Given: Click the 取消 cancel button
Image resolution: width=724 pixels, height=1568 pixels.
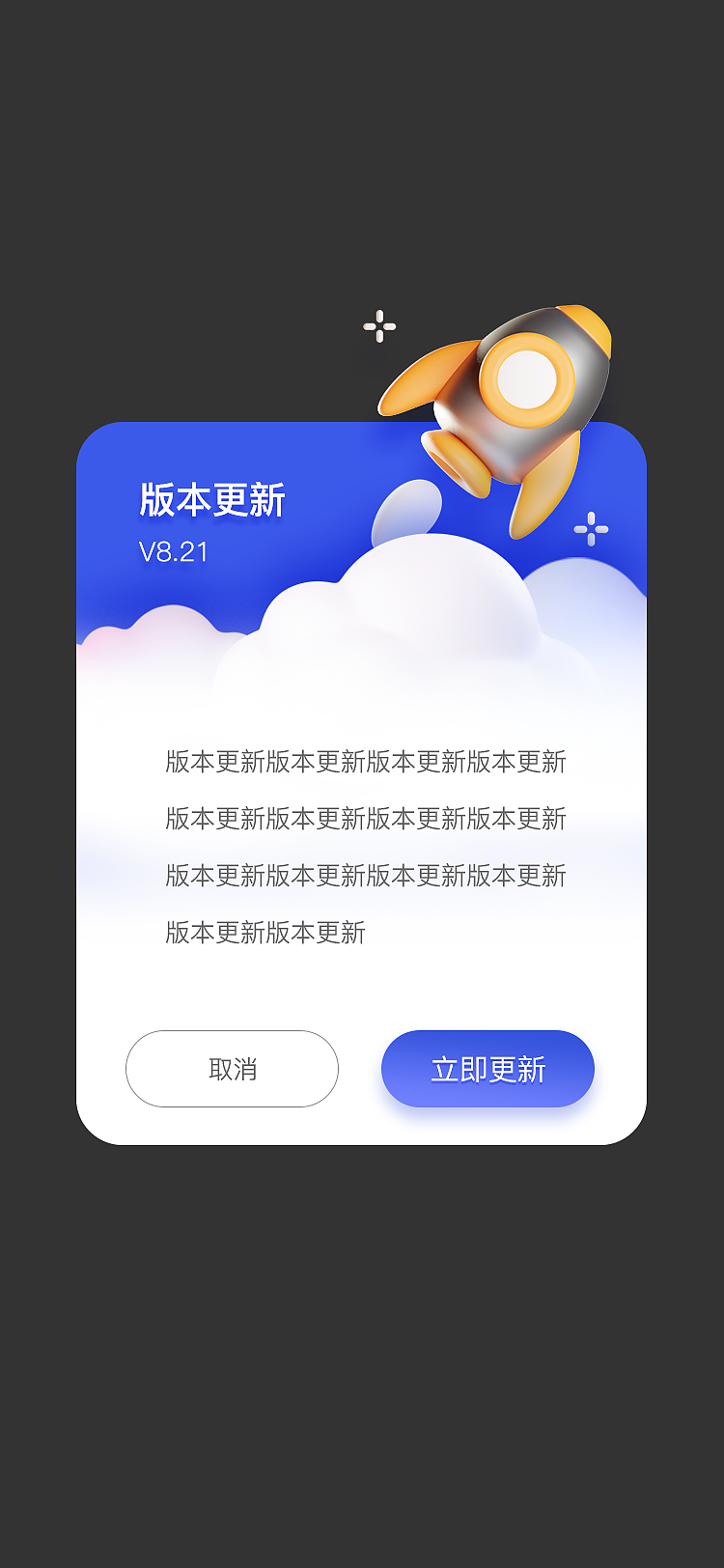Looking at the screenshot, I should click(x=232, y=1069).
